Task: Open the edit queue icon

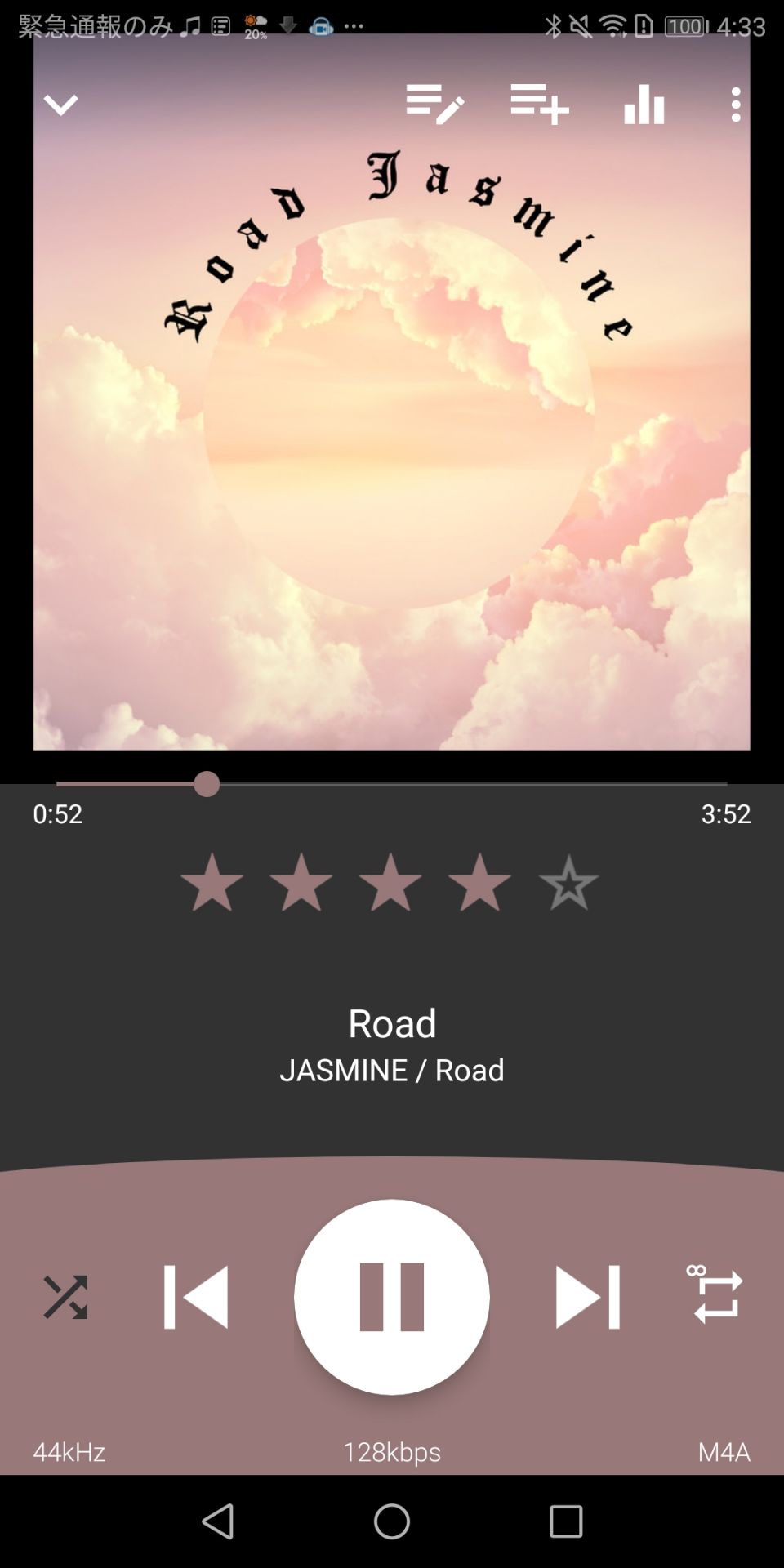Action: 434,104
